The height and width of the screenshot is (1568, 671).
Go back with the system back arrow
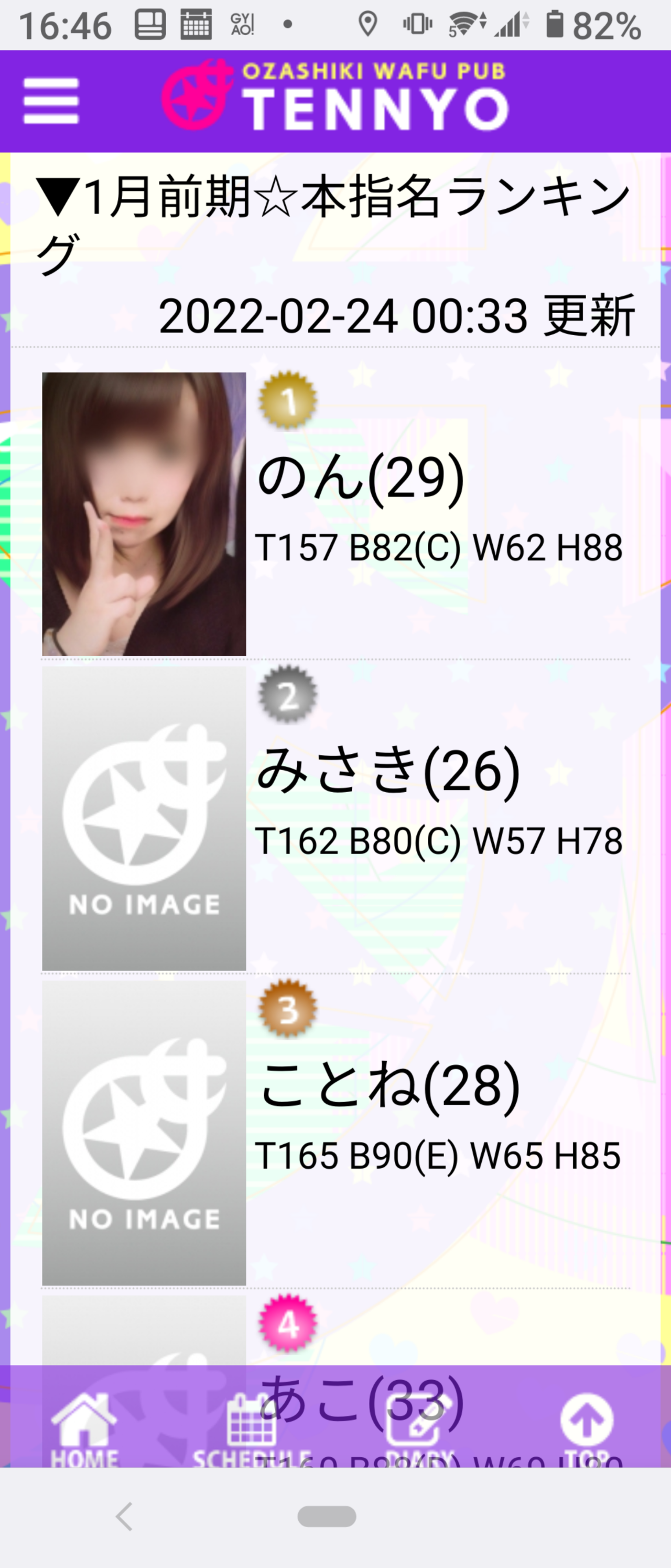125,1516
